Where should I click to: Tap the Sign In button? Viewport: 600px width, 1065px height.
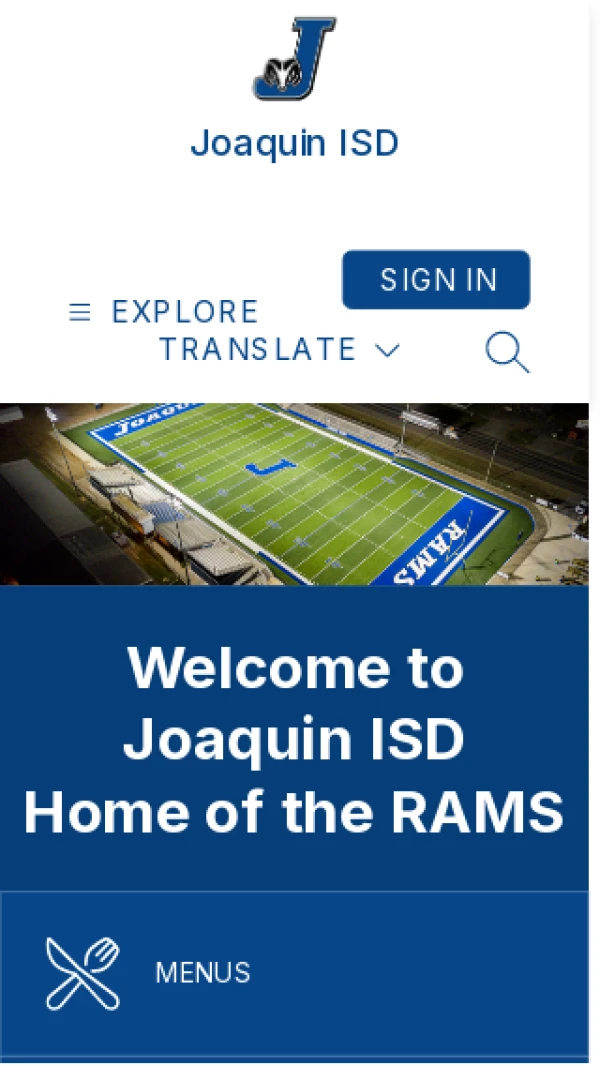pos(436,280)
